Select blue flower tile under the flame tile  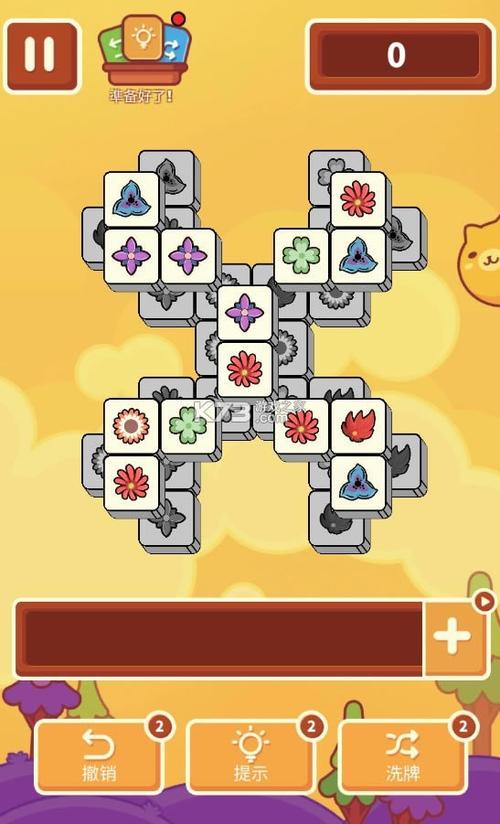click(359, 483)
